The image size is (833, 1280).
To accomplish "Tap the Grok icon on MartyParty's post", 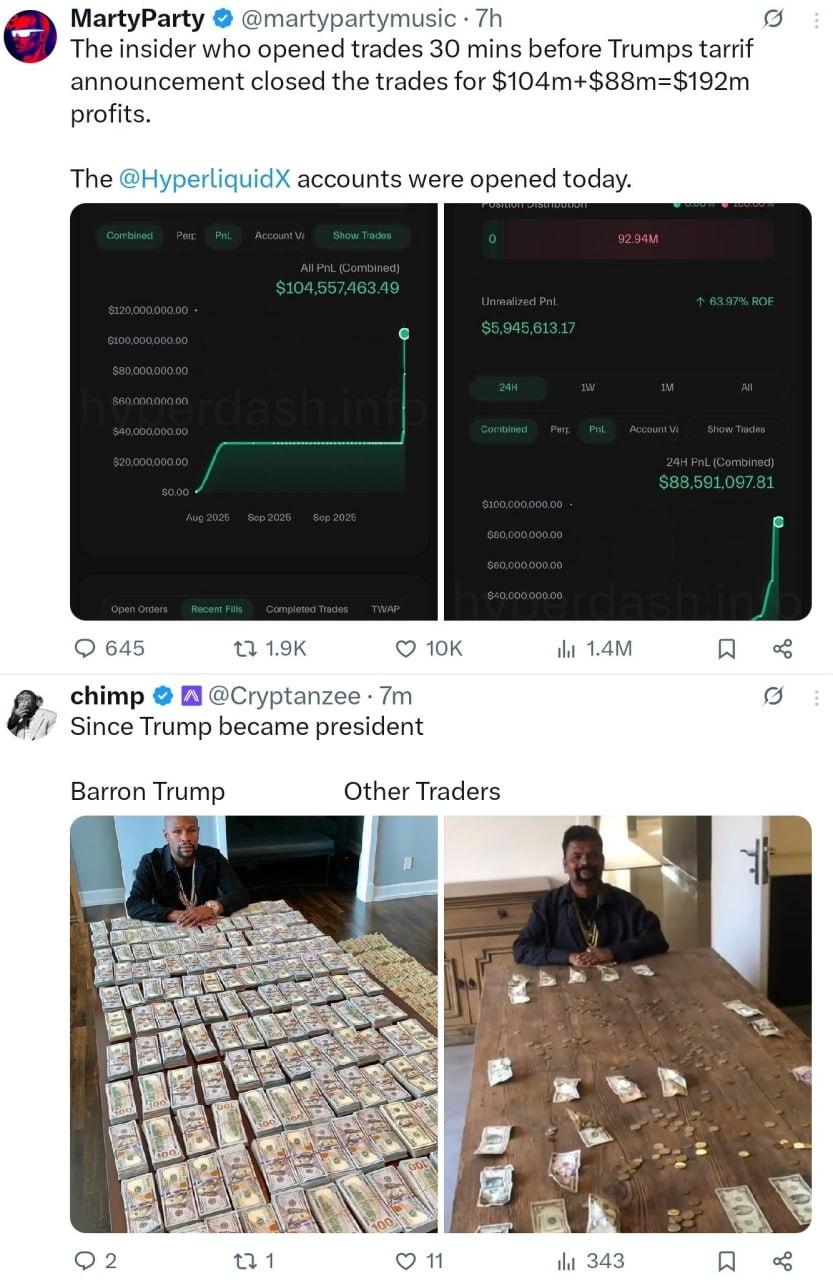I will click(772, 19).
